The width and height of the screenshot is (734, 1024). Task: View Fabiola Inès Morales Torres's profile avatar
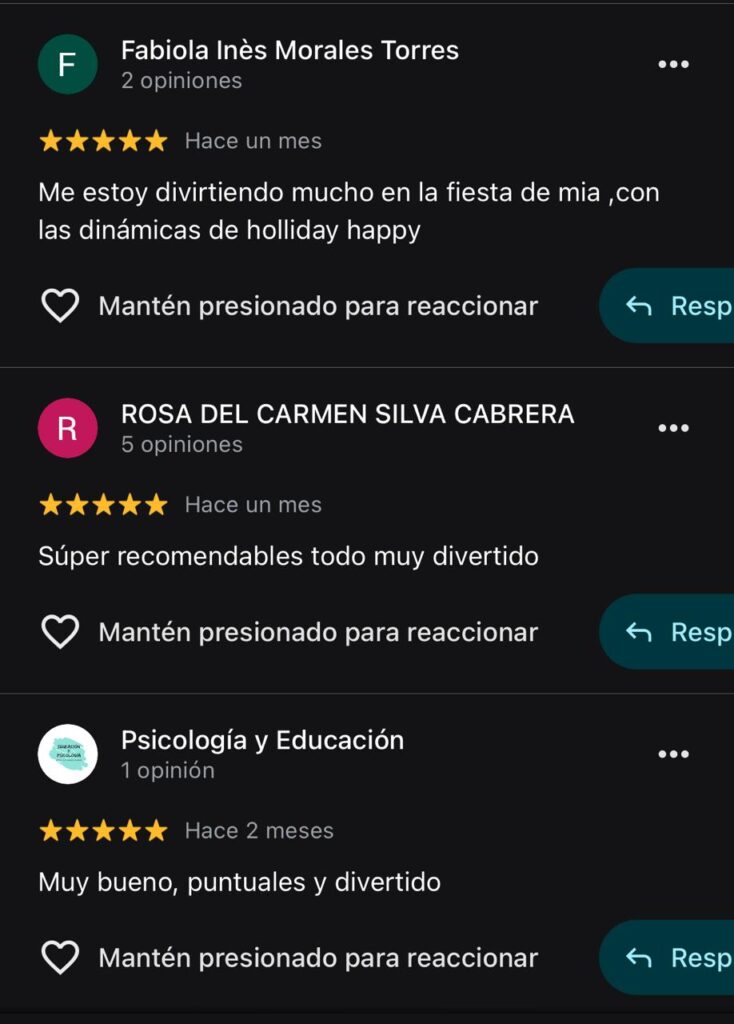click(x=67, y=65)
